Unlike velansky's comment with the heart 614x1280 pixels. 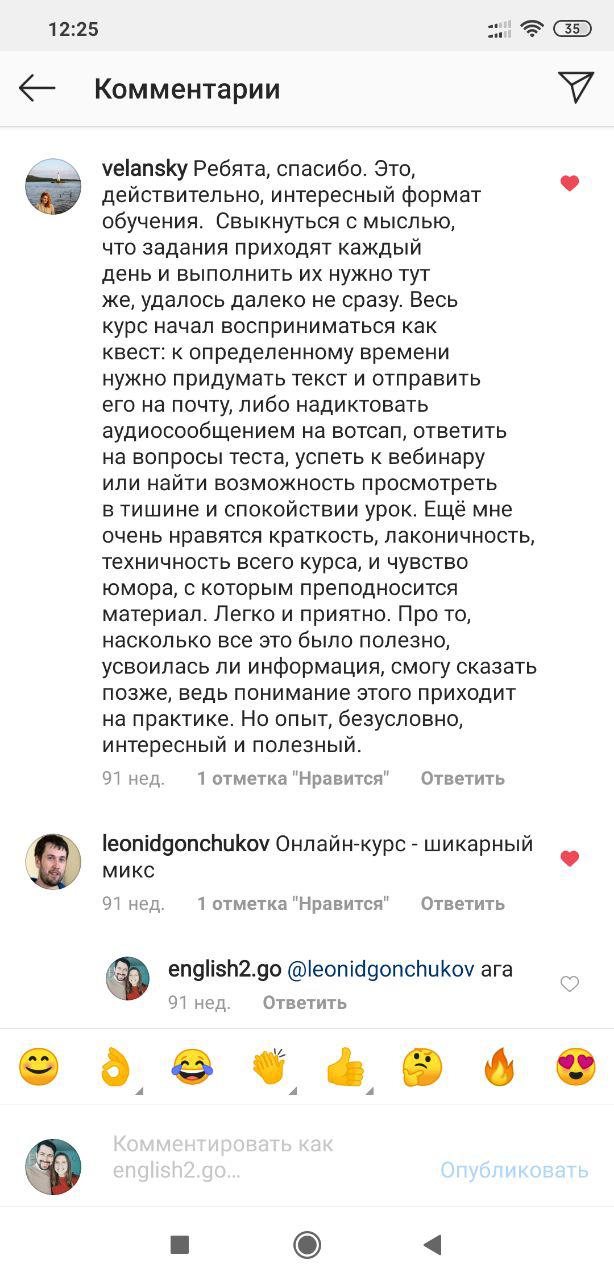pos(570,183)
